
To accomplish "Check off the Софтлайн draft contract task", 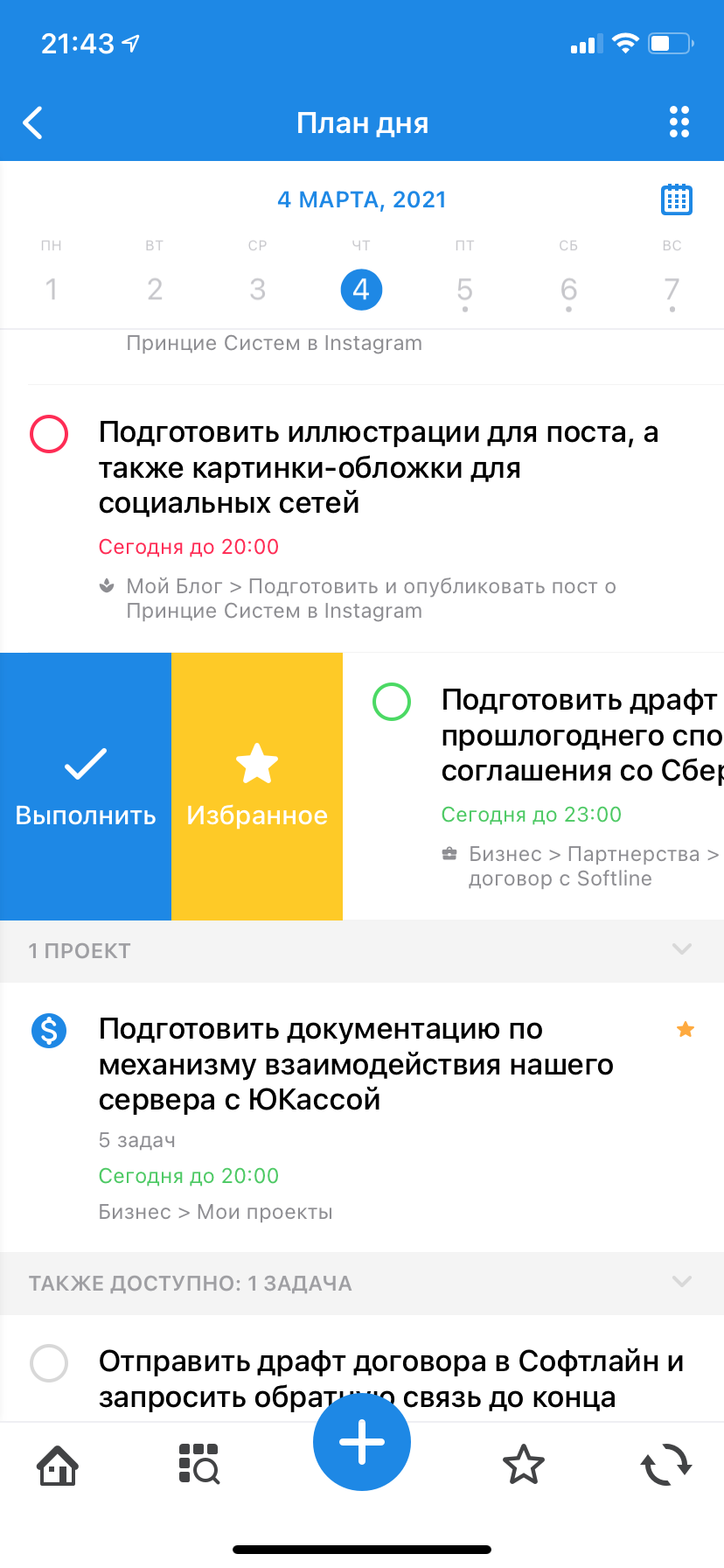I will [x=49, y=1363].
